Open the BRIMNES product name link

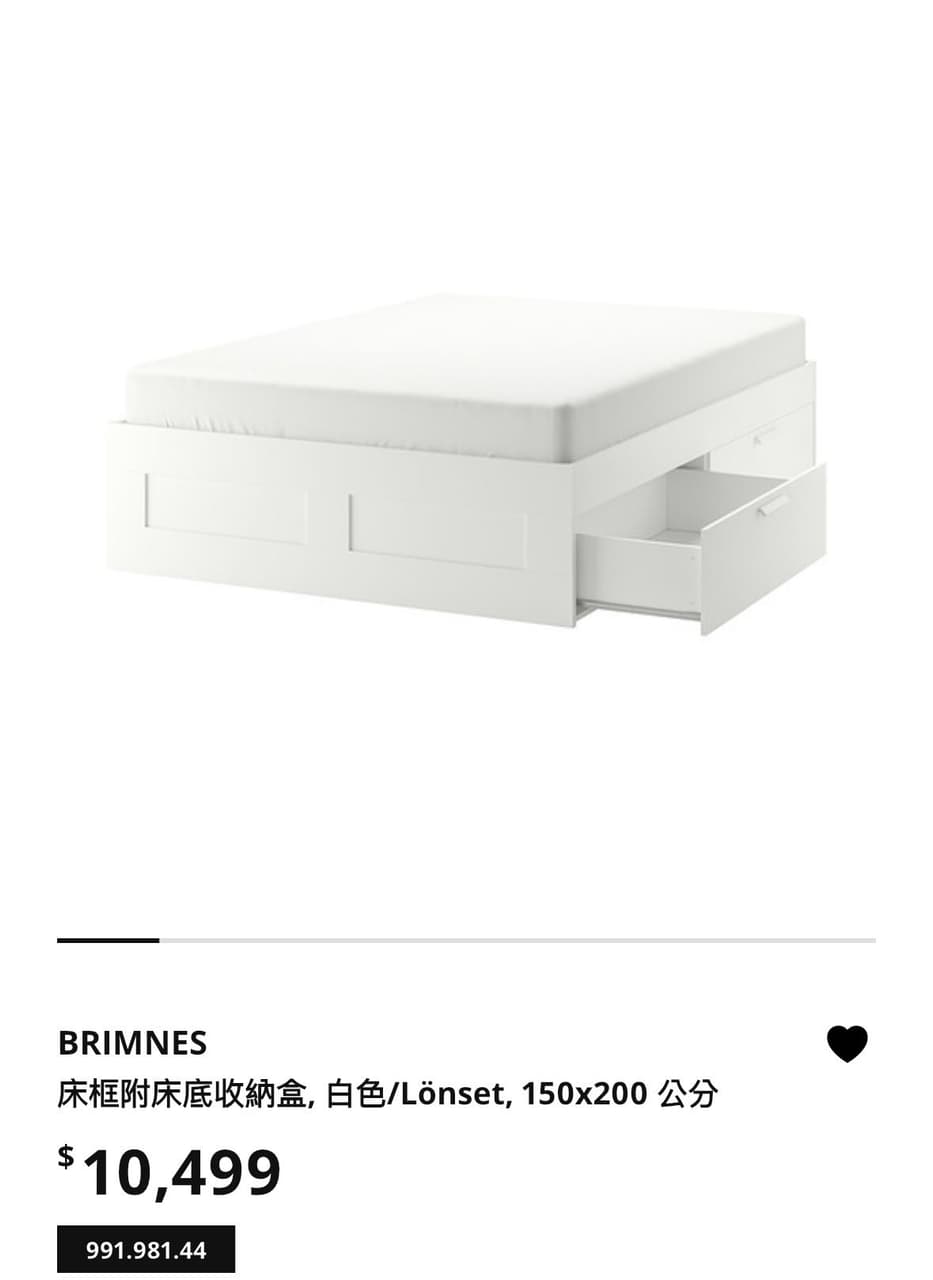(132, 1043)
